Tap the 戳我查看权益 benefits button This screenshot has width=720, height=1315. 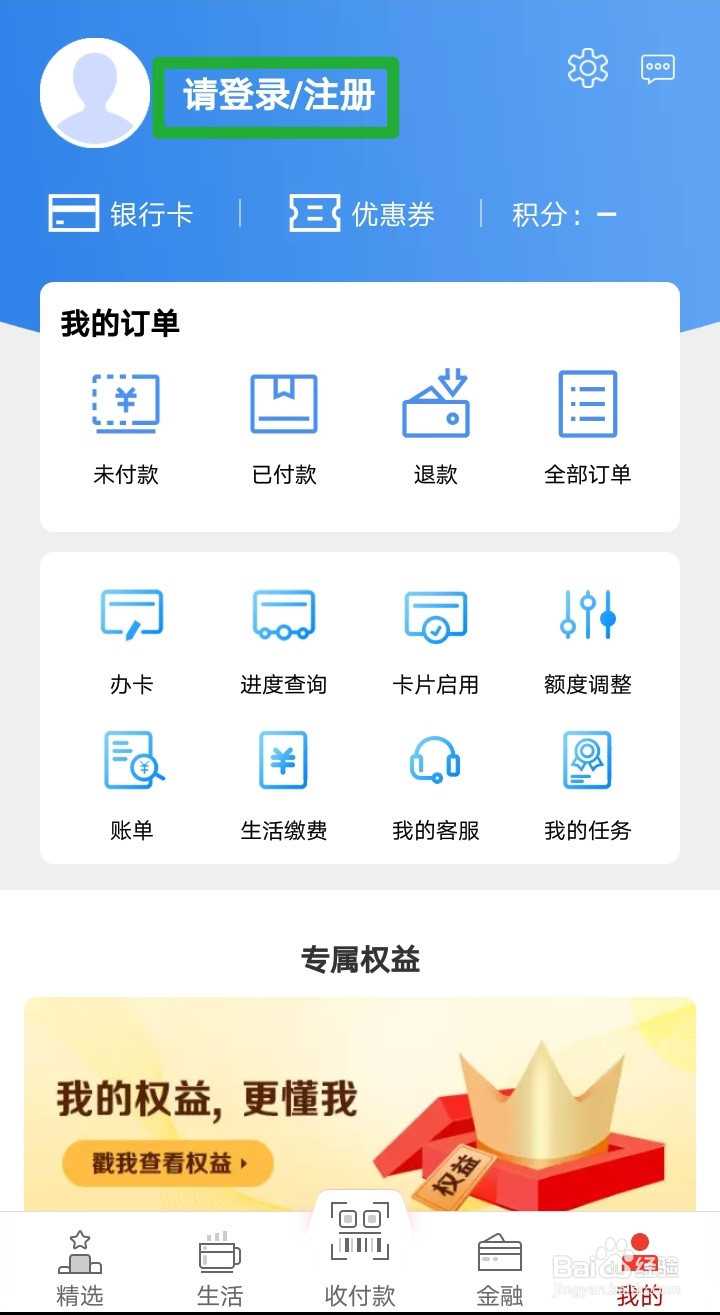(x=166, y=1165)
